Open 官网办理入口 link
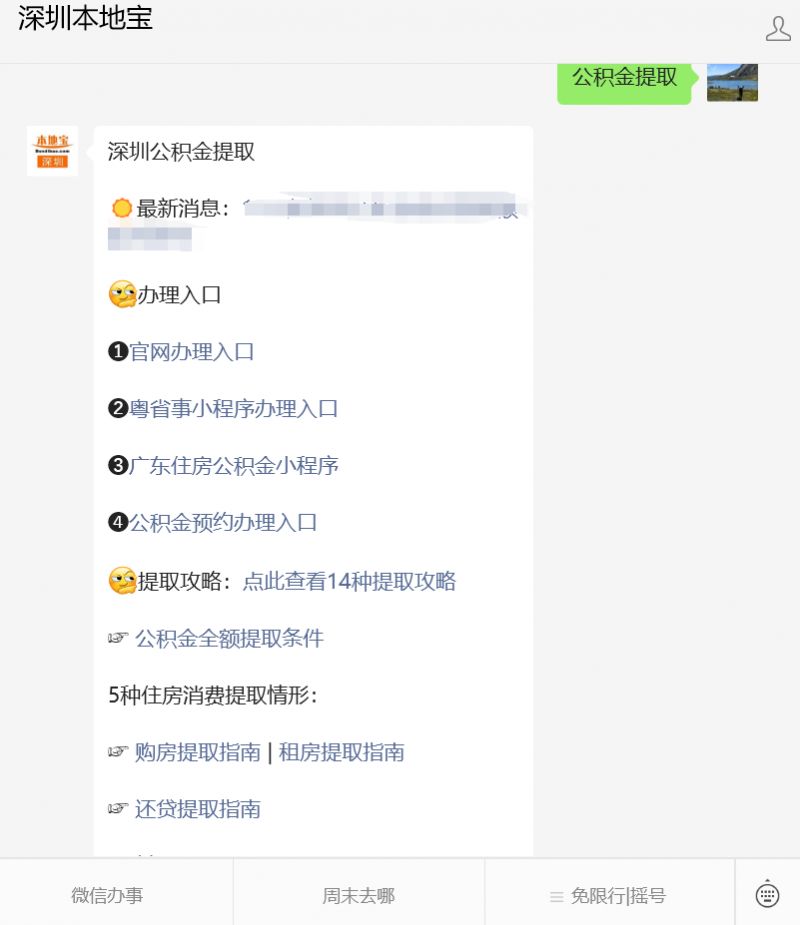 pyautogui.click(x=192, y=352)
